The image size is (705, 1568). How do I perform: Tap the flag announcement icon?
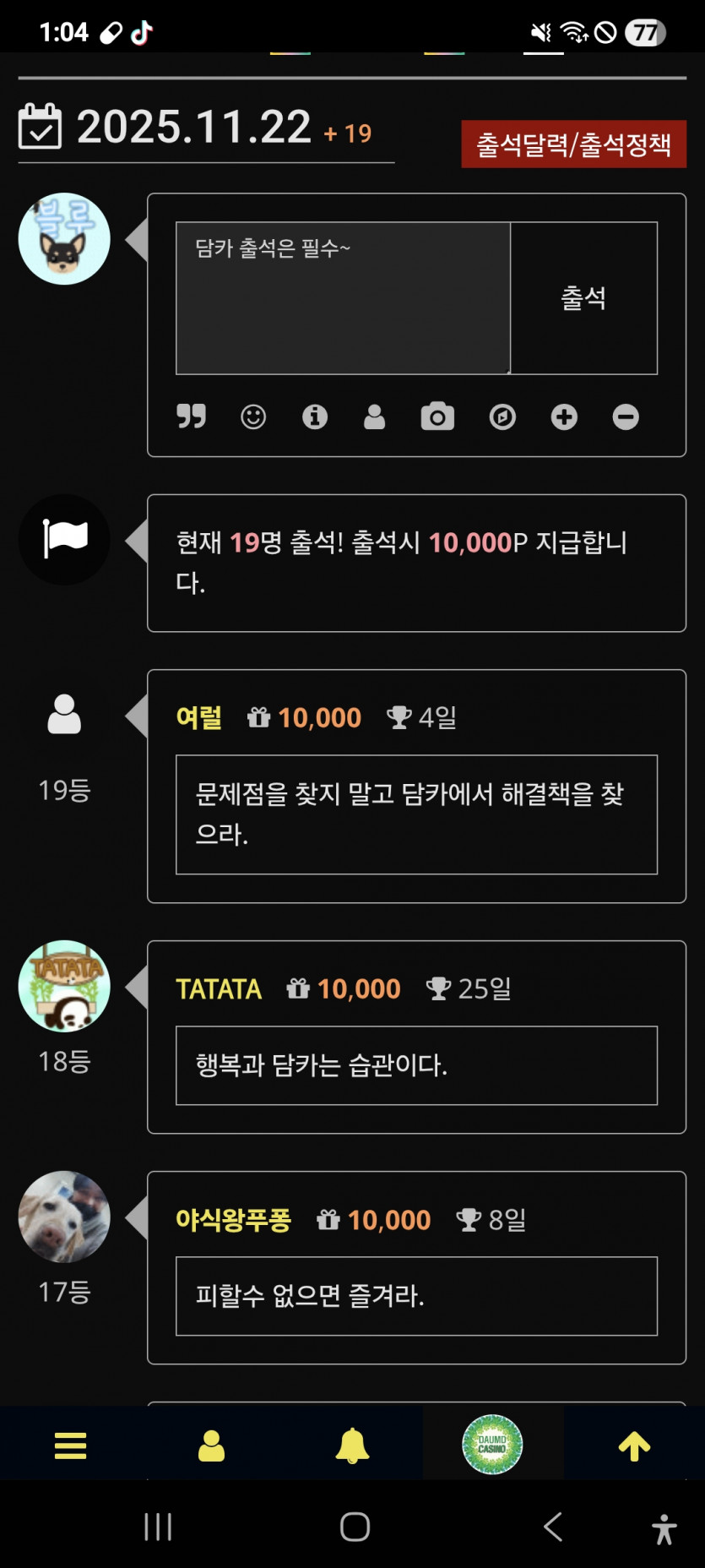coord(64,540)
